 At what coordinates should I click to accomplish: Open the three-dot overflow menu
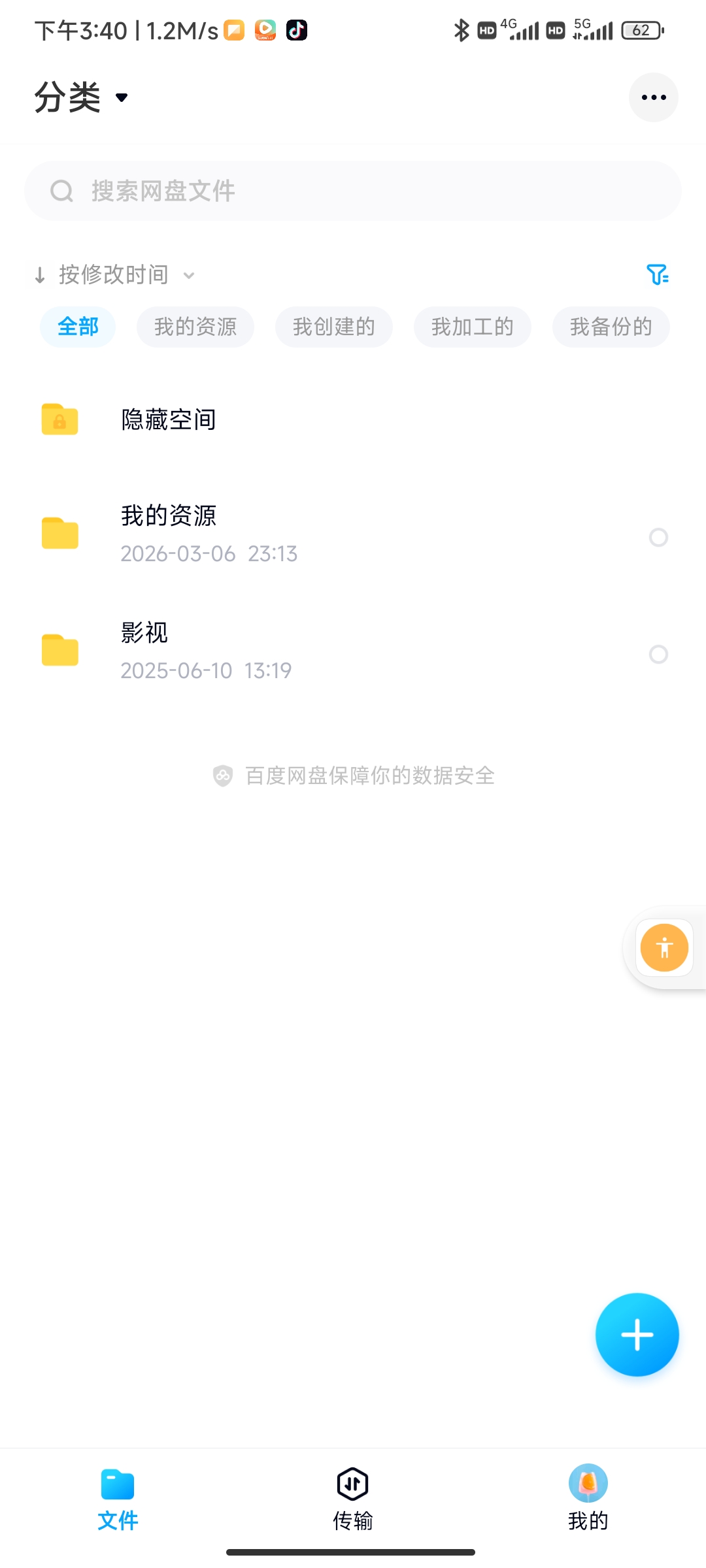pyautogui.click(x=653, y=97)
